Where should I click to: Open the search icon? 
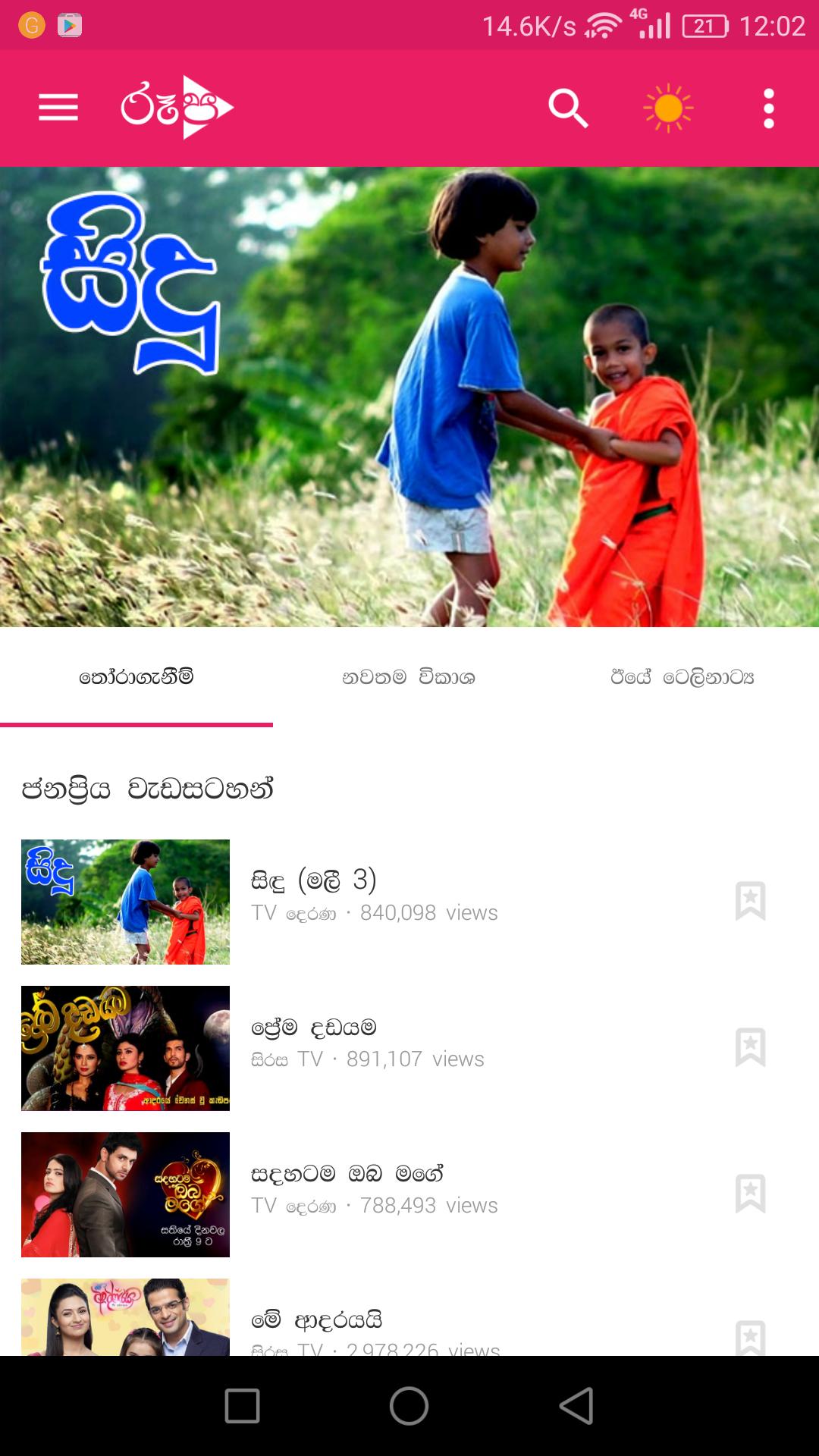coord(568,108)
